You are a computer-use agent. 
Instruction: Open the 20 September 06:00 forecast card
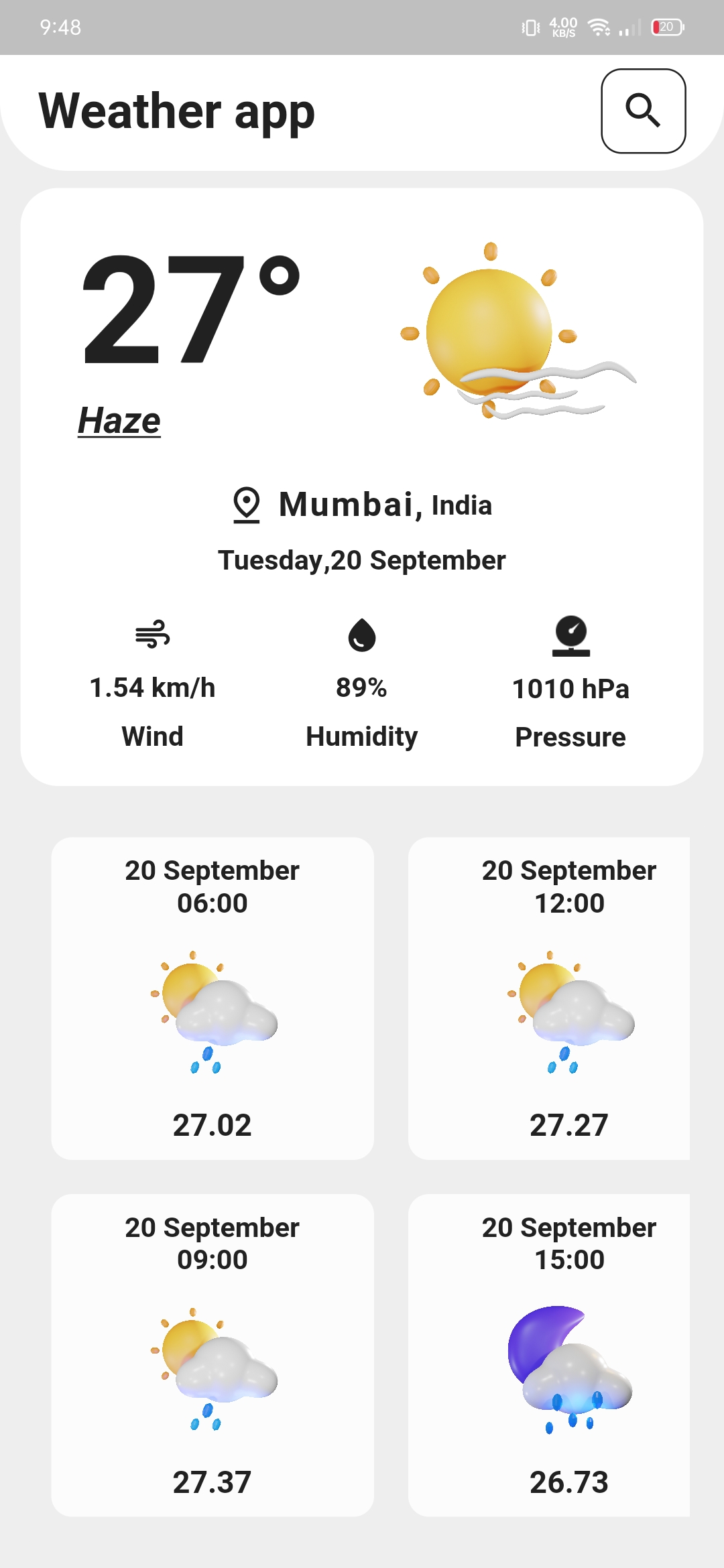[x=213, y=998]
